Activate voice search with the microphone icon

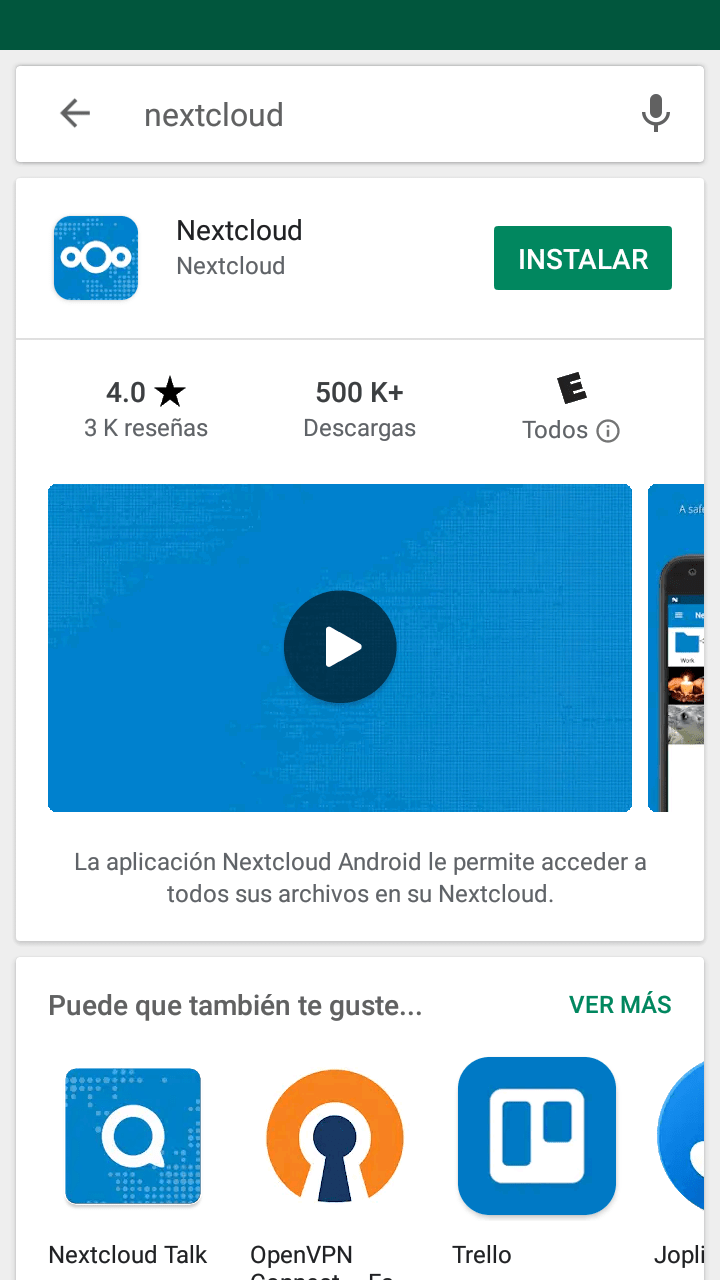coord(656,113)
